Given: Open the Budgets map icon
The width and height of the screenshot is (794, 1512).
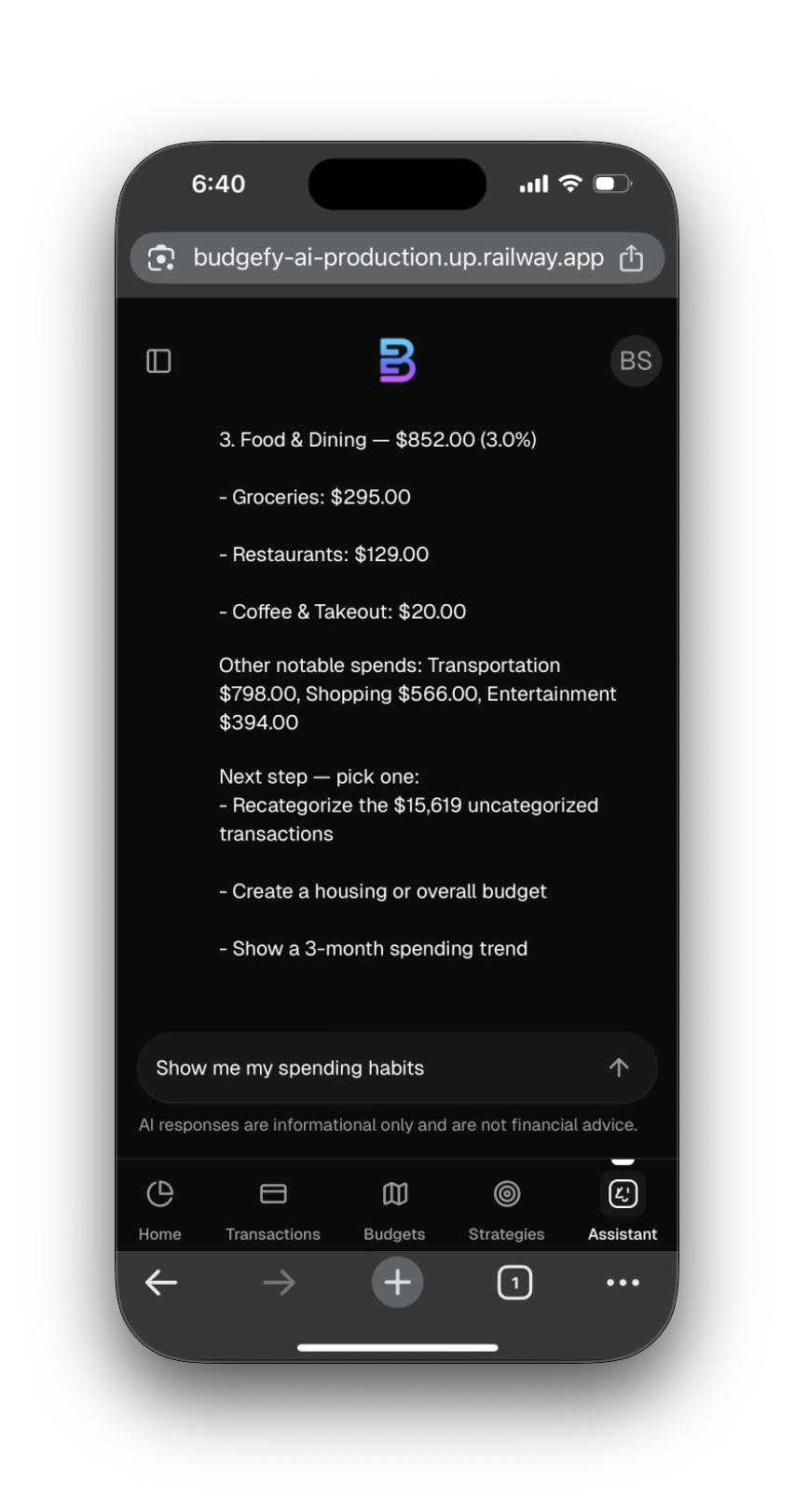Looking at the screenshot, I should pos(393,1194).
